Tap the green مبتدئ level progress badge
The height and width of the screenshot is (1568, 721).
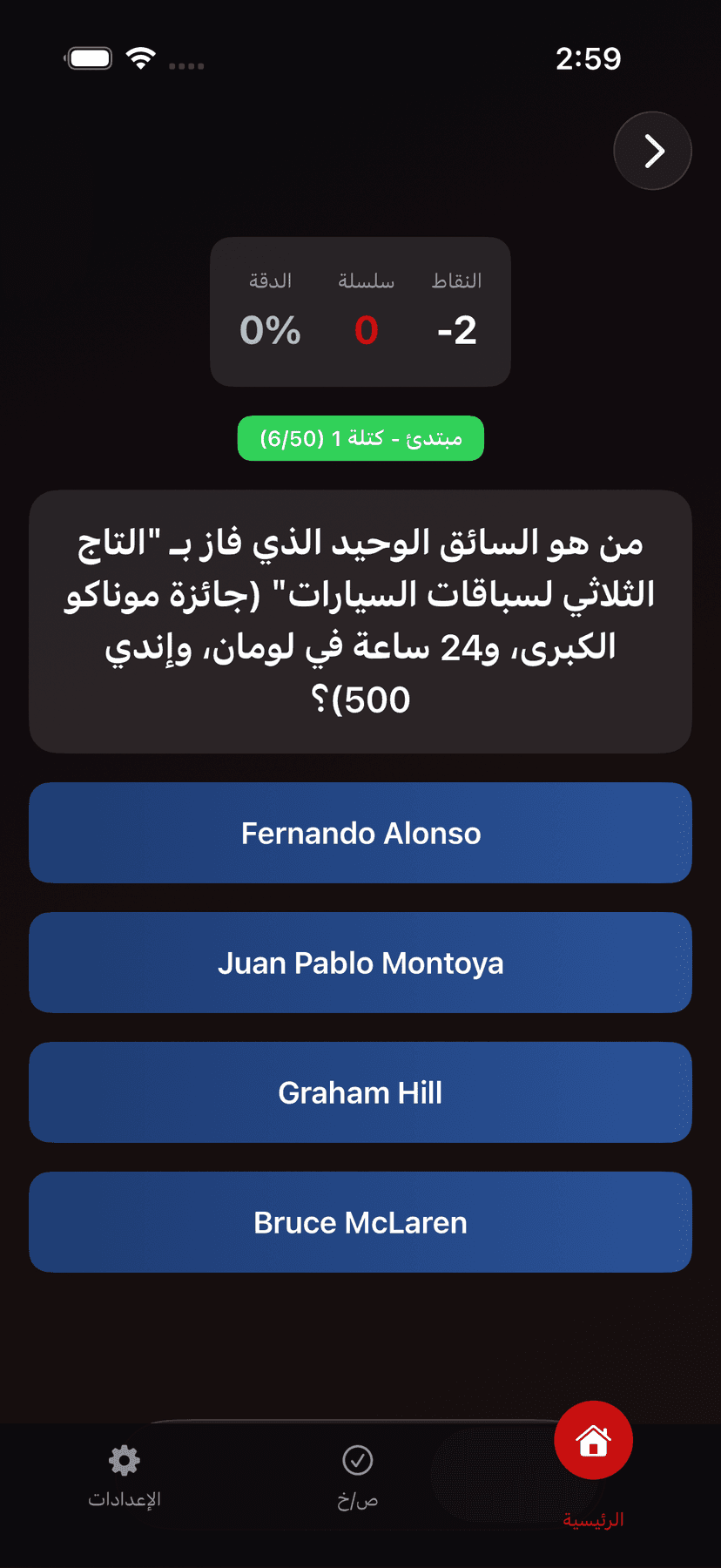coord(360,438)
